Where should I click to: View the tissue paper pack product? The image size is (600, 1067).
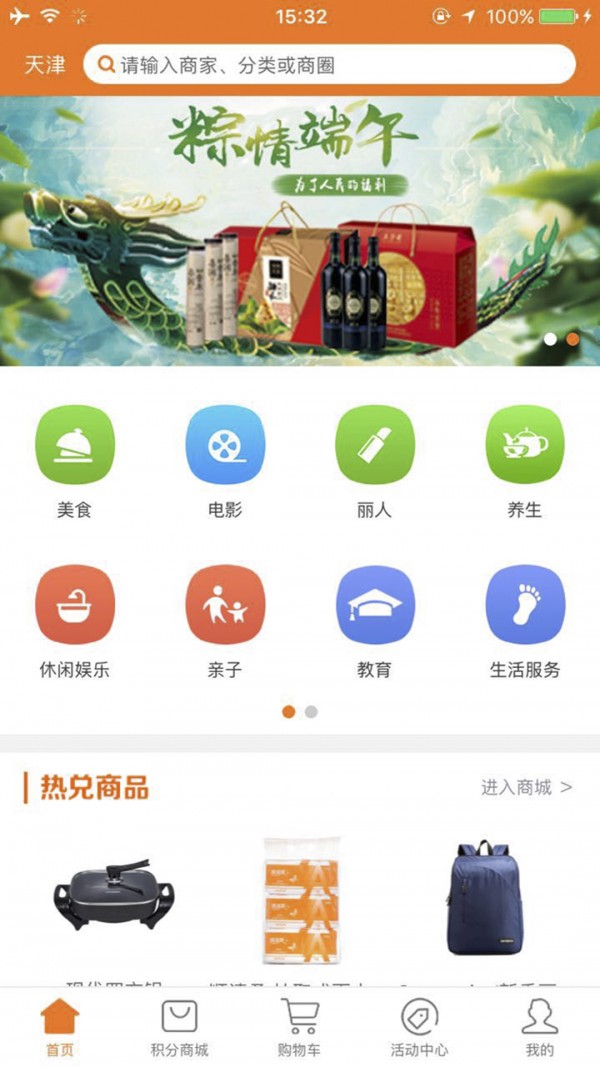click(x=301, y=897)
